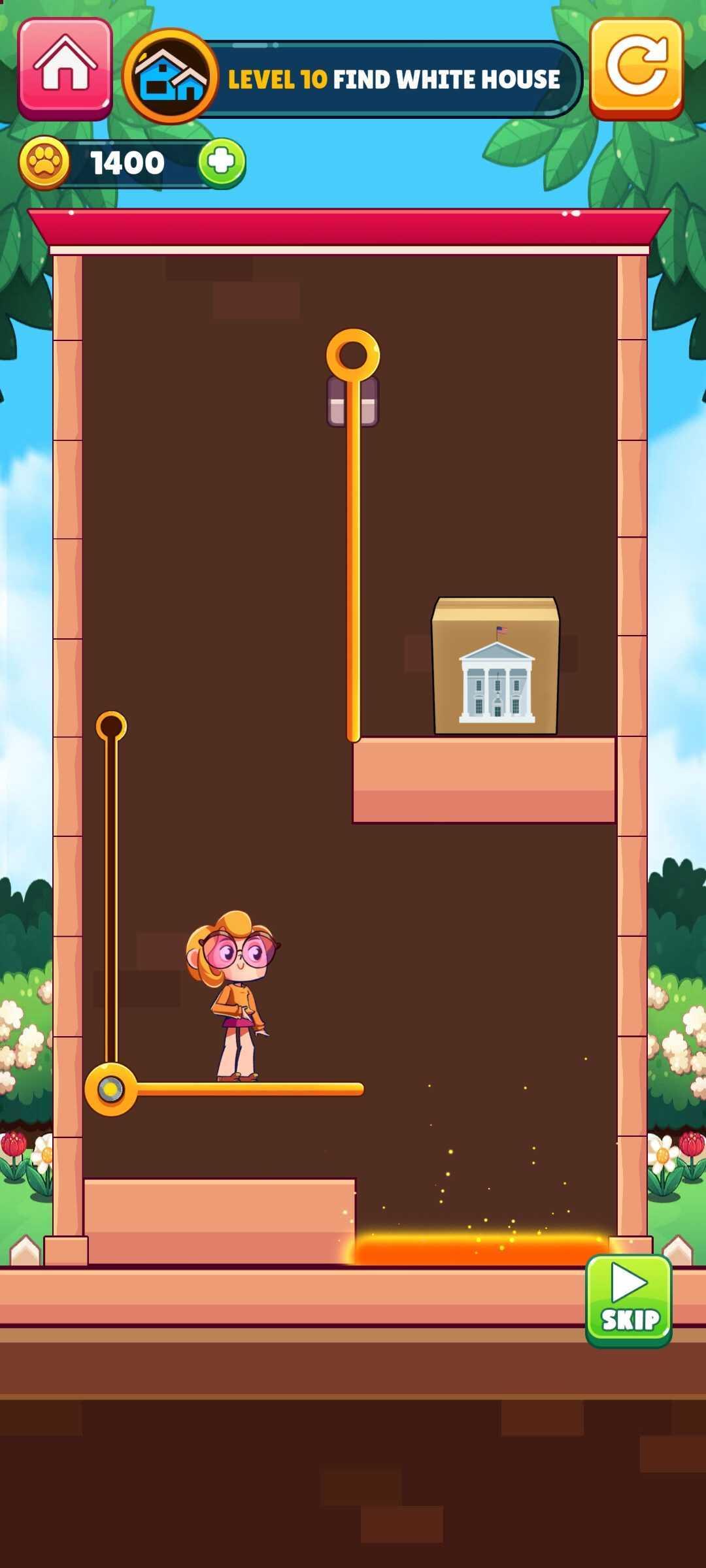Pull the vertical pin beside the box
Image resolution: width=706 pixels, height=1568 pixels.
(353, 355)
